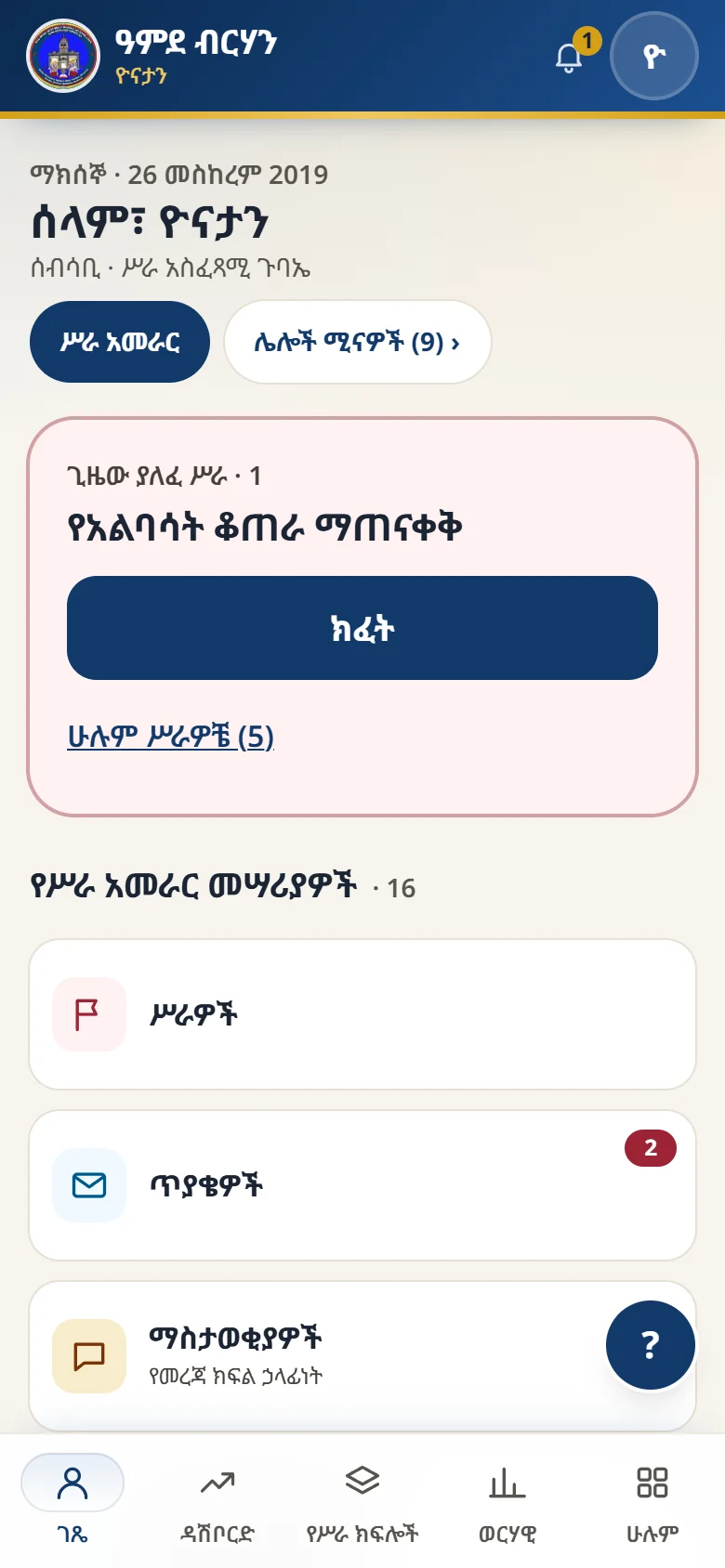This screenshot has height=1568, width=725.
Task: Switch to the ገጼ tab
Action: click(x=72, y=1500)
